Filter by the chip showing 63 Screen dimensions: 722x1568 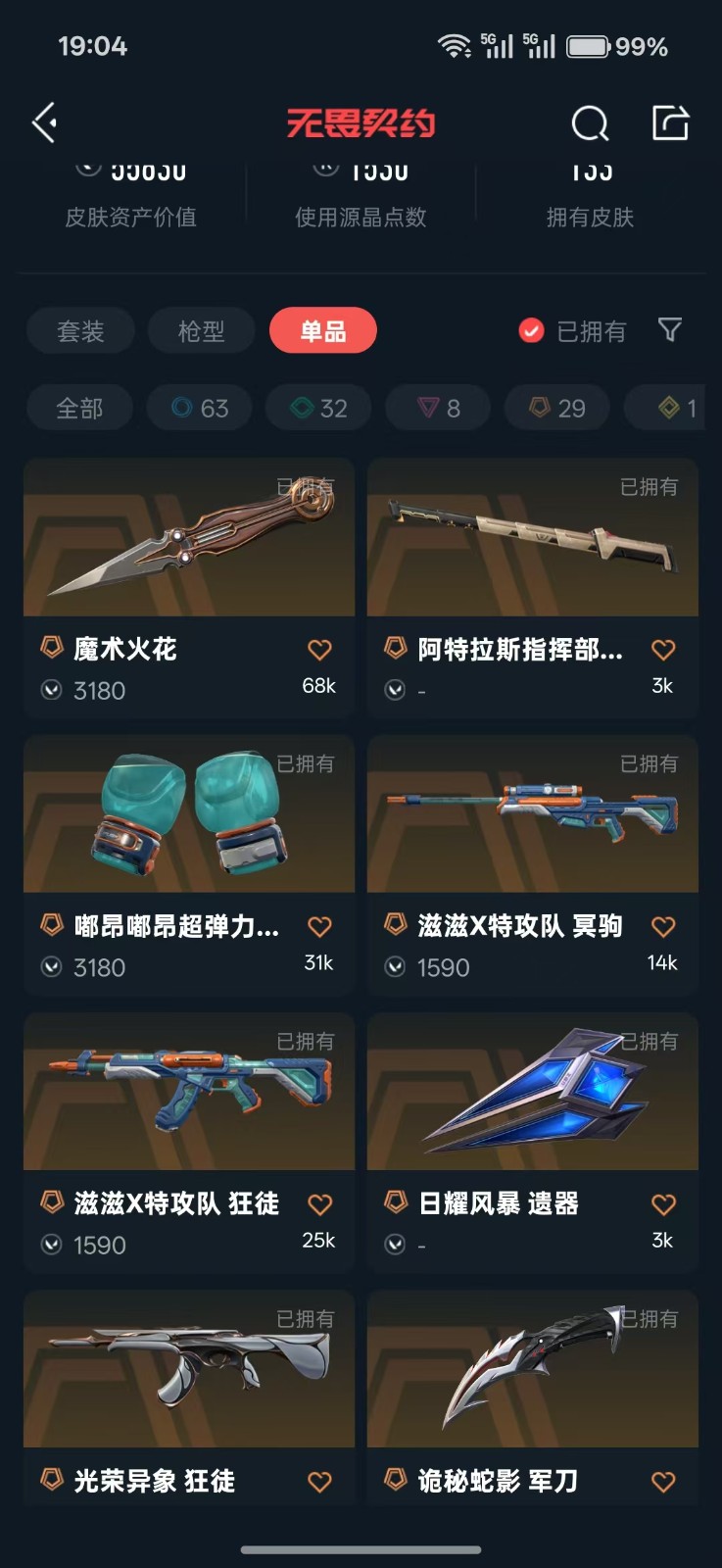200,408
